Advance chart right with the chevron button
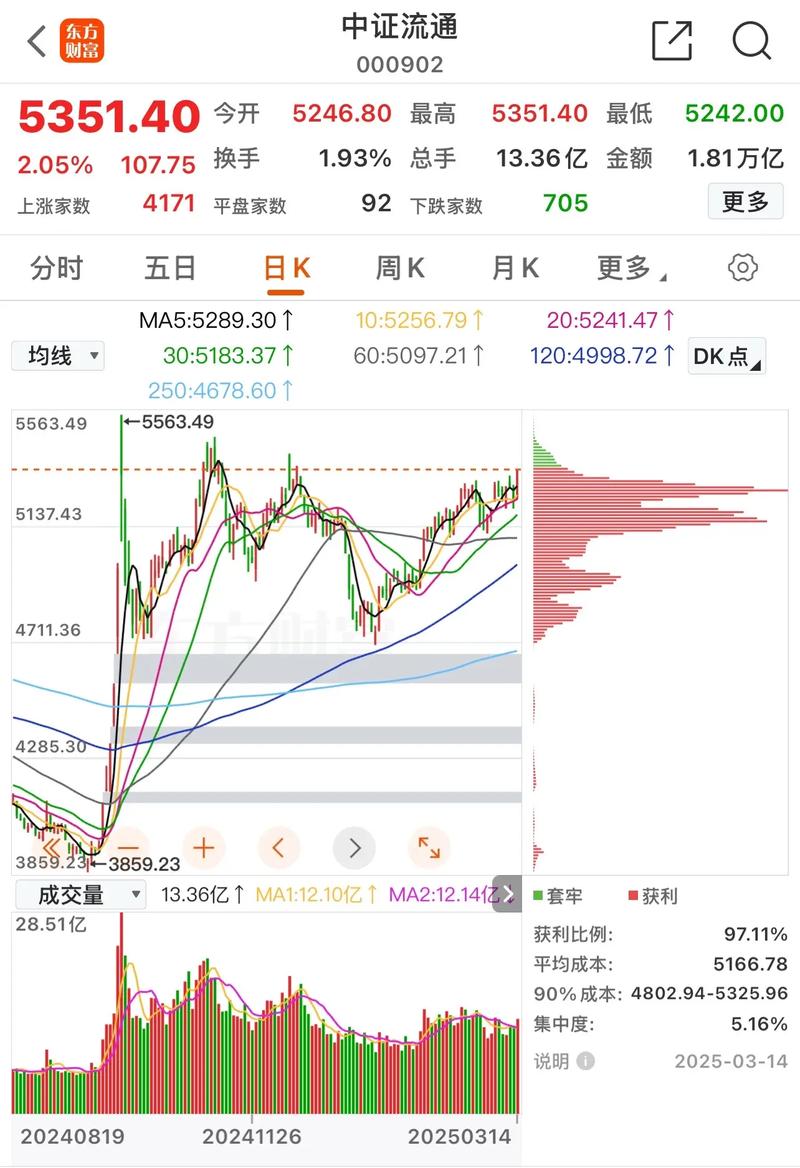This screenshot has height=1168, width=800. (354, 847)
